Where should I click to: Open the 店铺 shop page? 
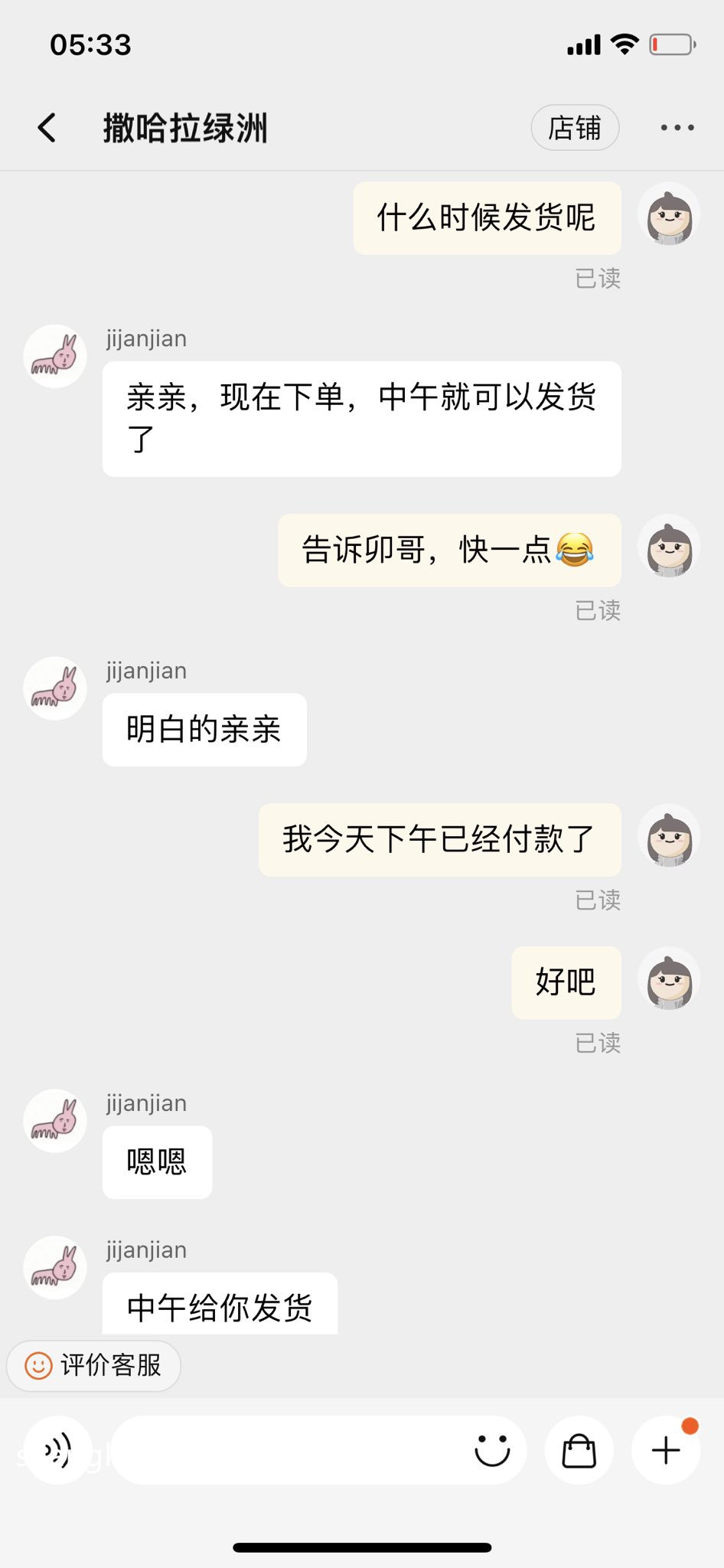tap(575, 128)
